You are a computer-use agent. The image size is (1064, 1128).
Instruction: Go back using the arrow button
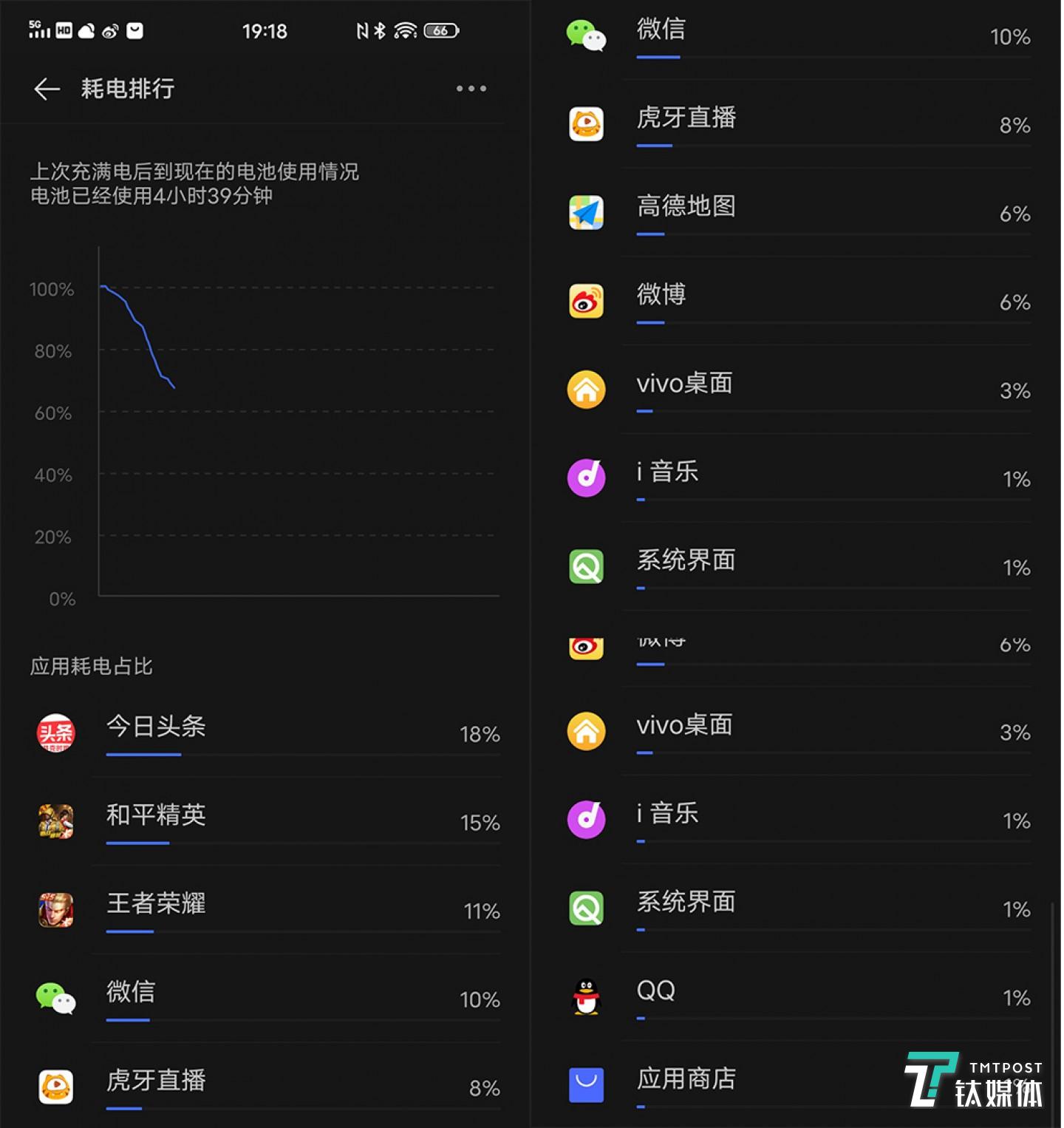click(x=47, y=88)
